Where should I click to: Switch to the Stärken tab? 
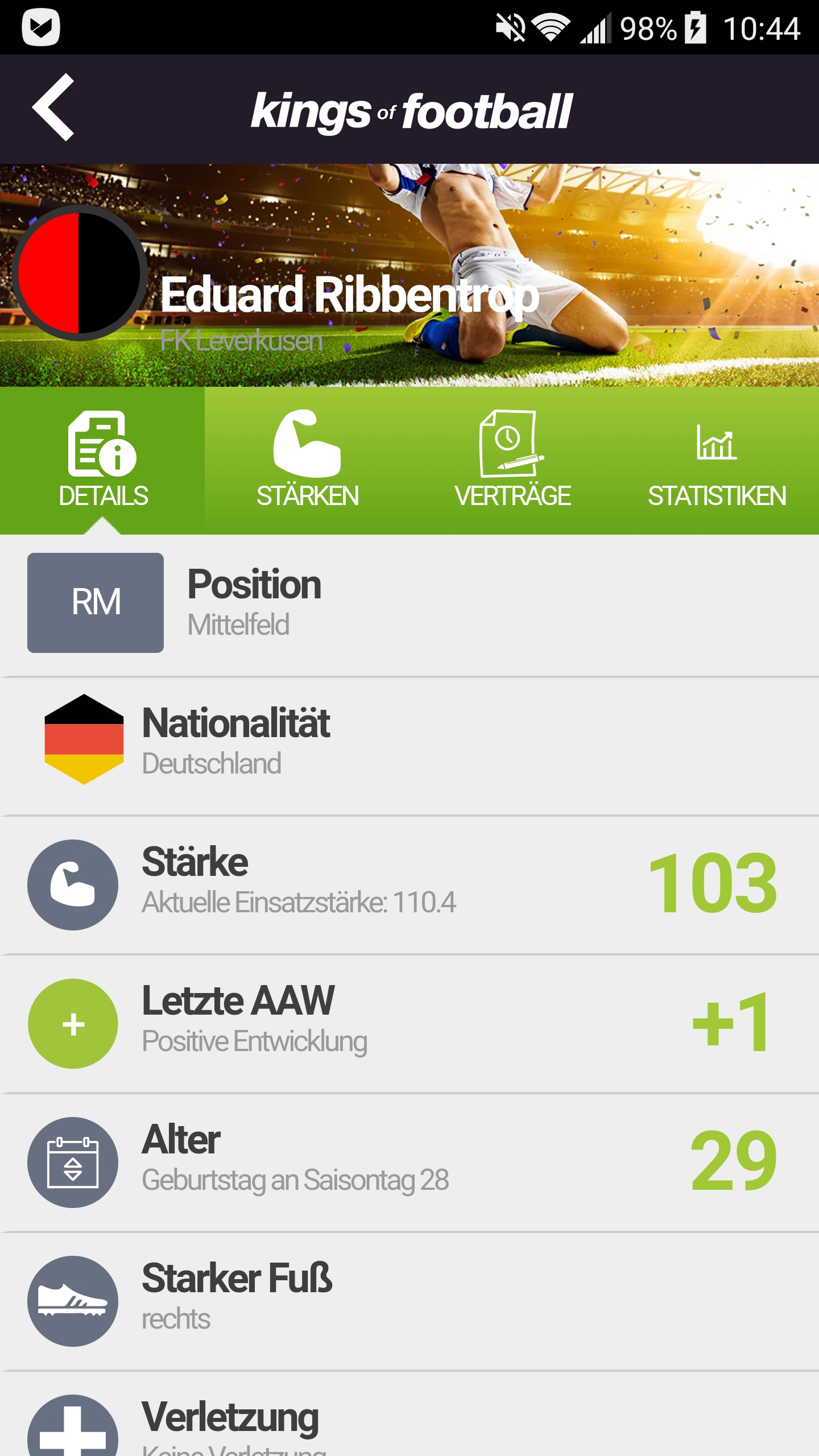[x=307, y=460]
